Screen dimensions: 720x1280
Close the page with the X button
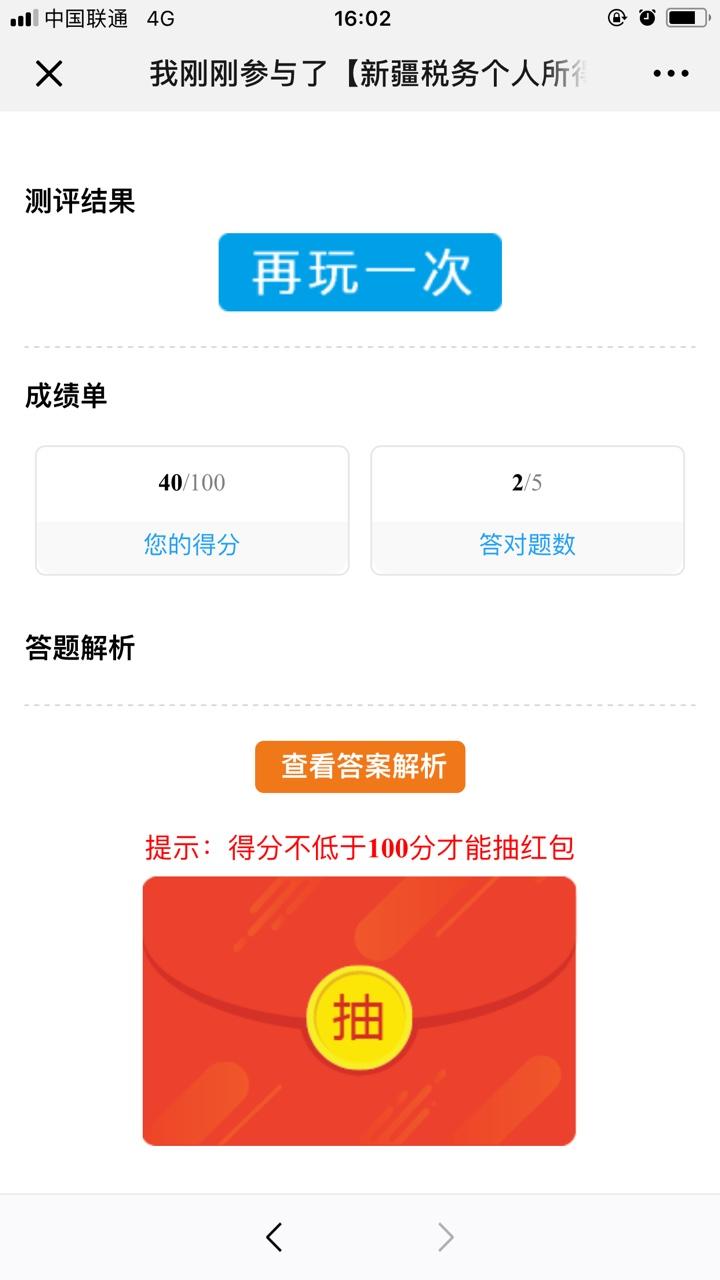coord(48,72)
